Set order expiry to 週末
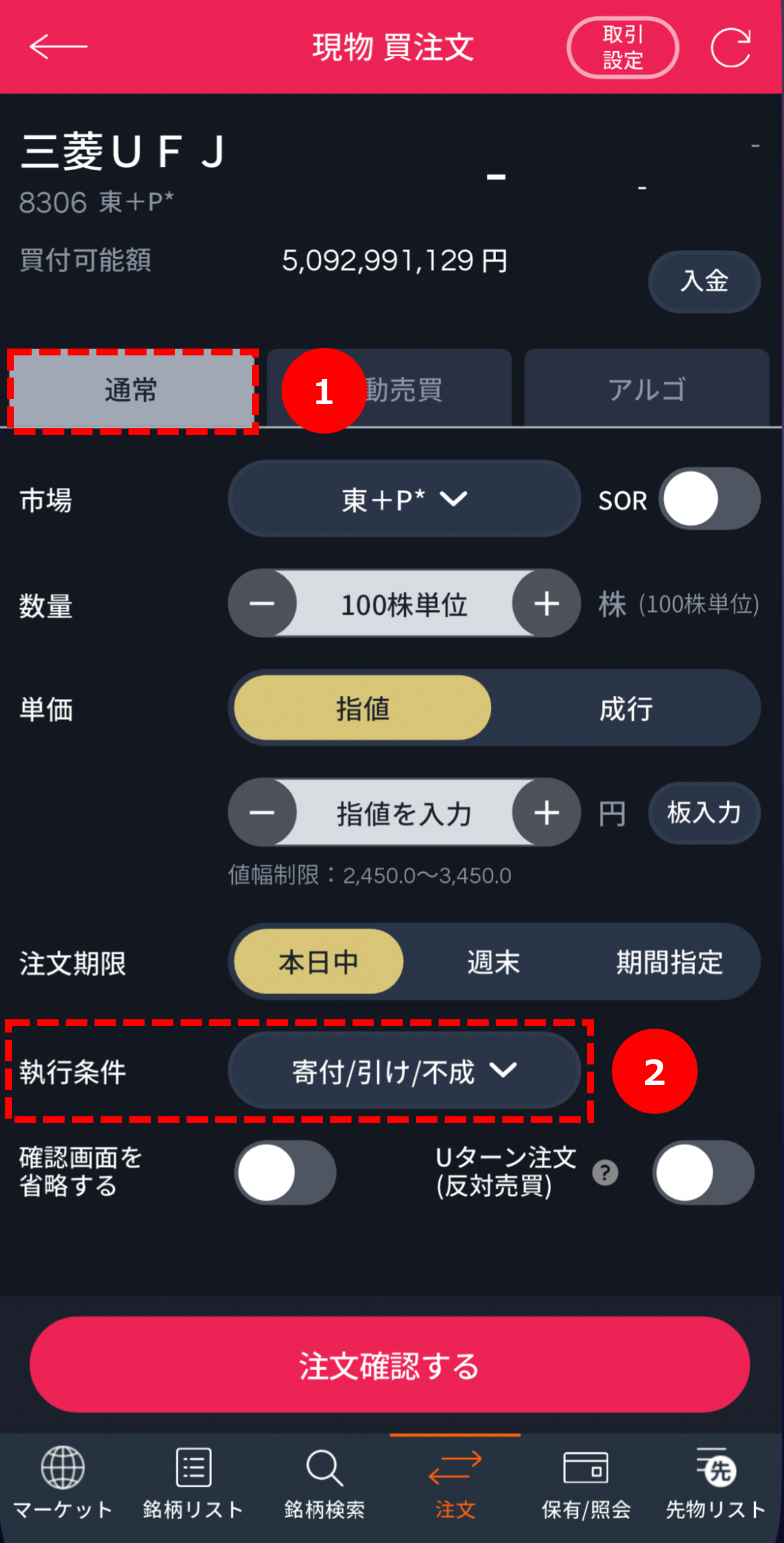Screen dimensions: 784x1543 point(493,962)
